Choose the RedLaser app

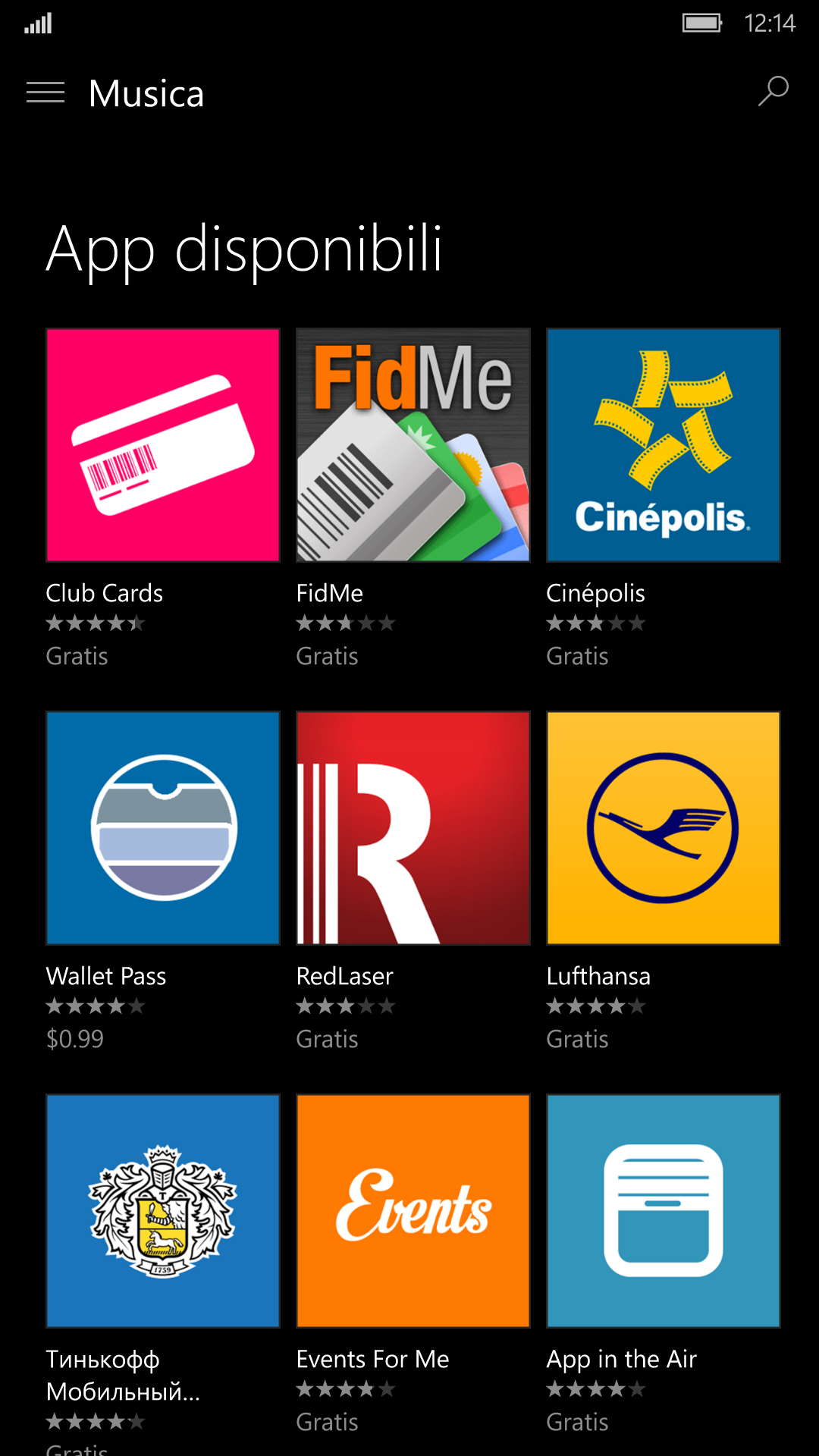413,828
